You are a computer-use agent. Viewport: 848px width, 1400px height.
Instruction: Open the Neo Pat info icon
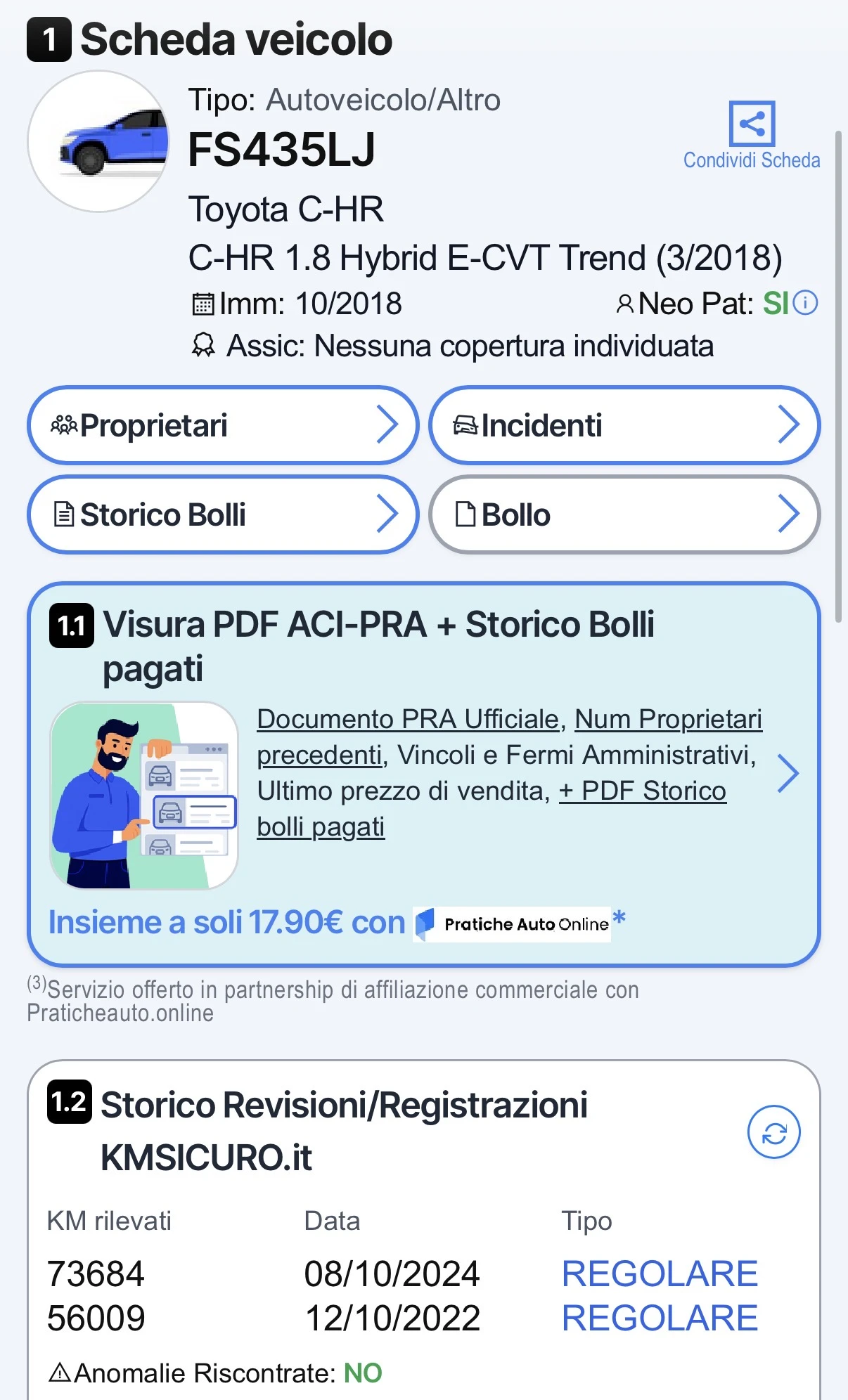[x=805, y=303]
